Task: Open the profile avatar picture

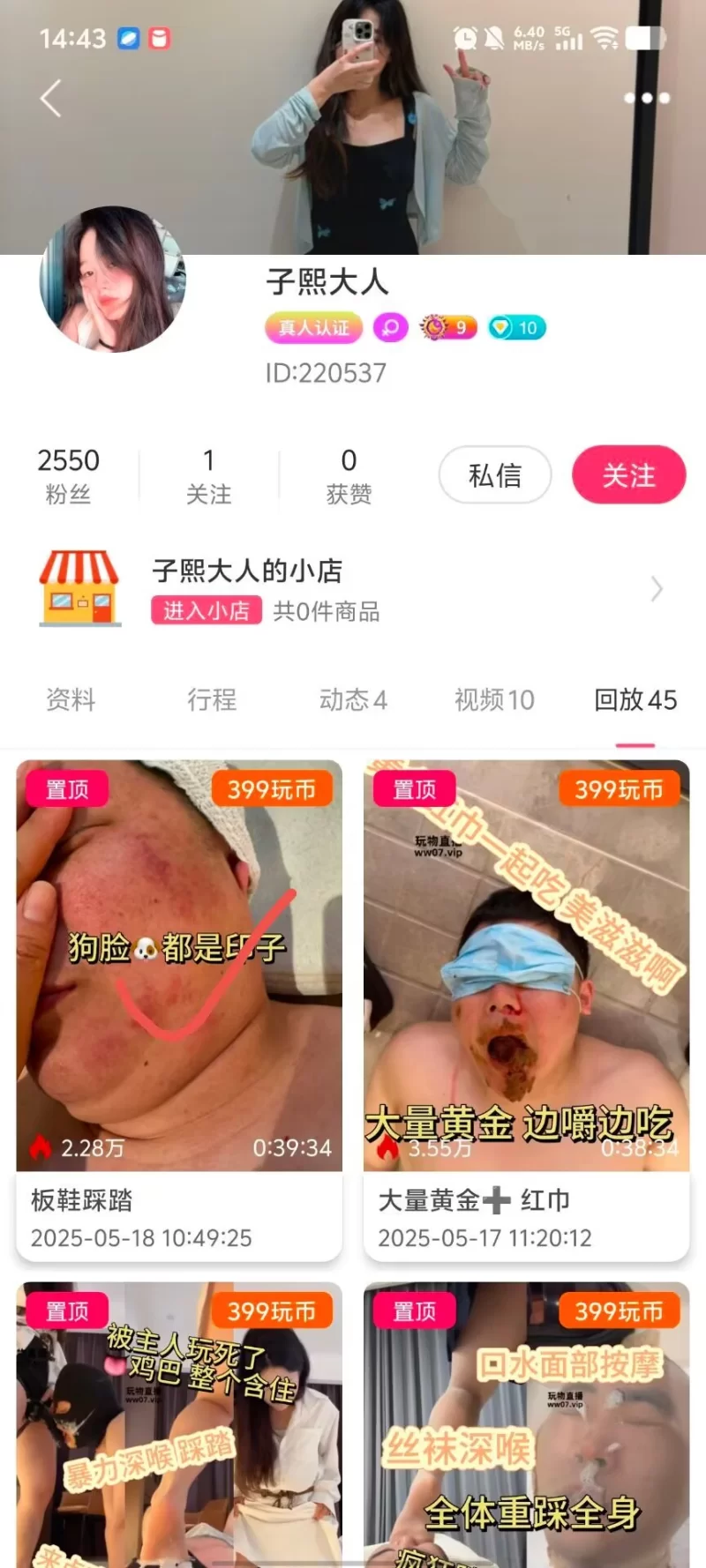Action: [x=113, y=280]
